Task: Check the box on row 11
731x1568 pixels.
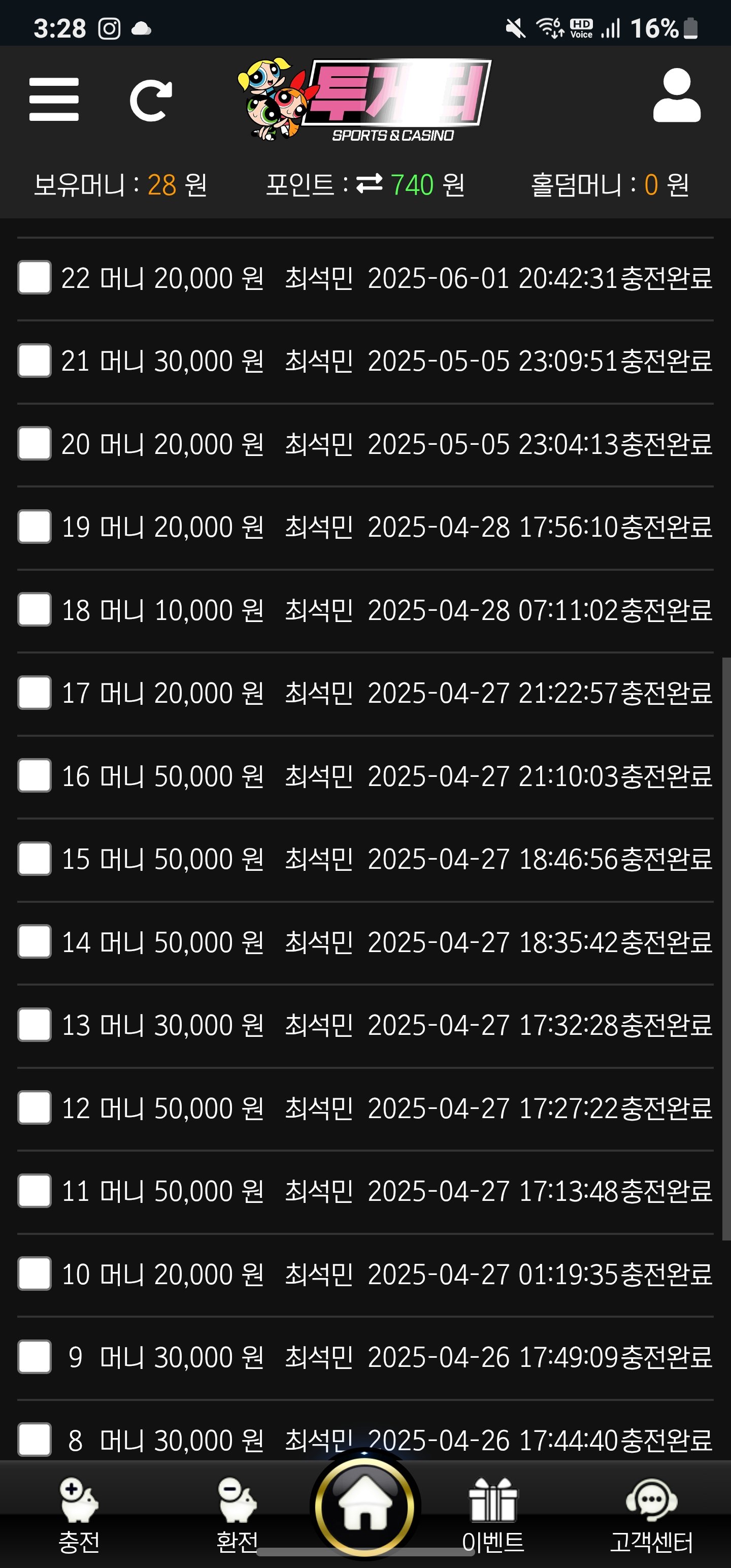Action: click(34, 1191)
